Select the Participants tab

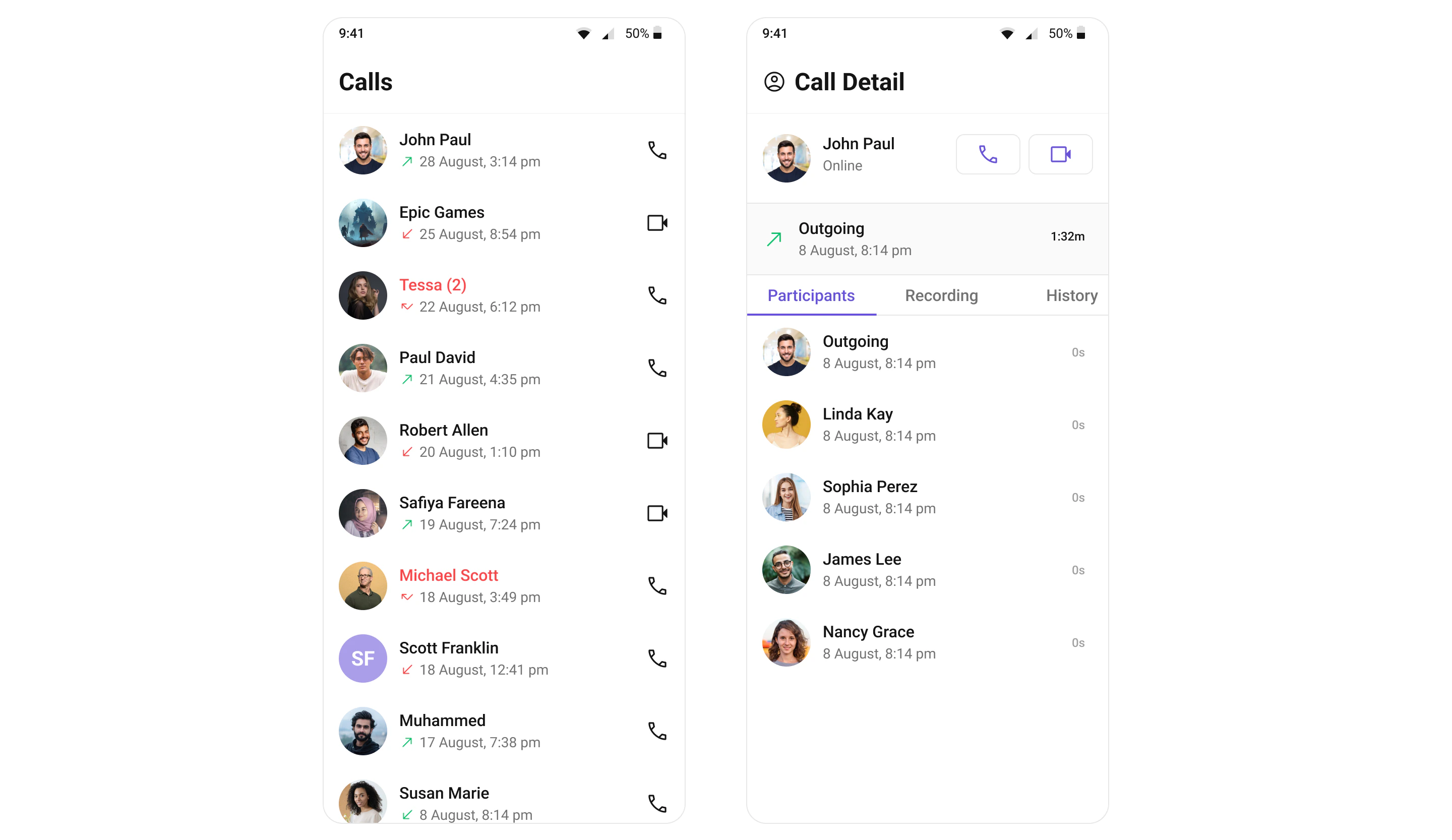811,295
